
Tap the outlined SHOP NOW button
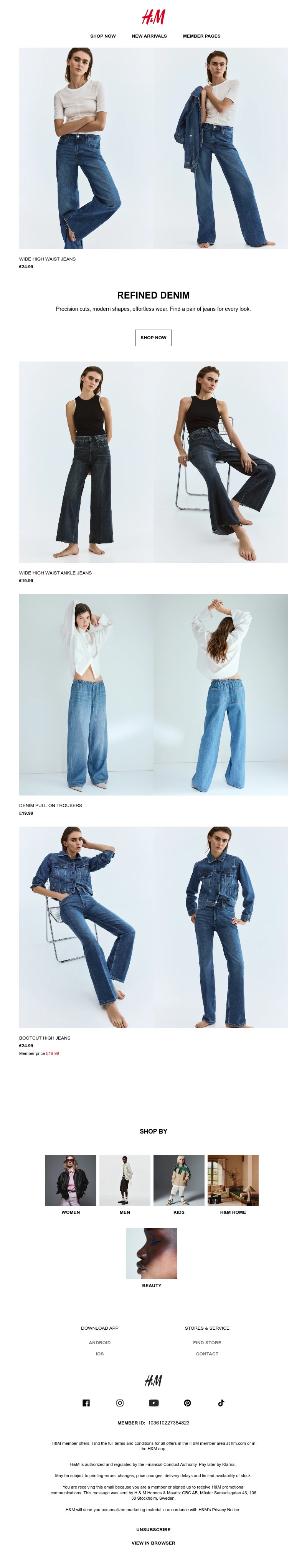[153, 337]
